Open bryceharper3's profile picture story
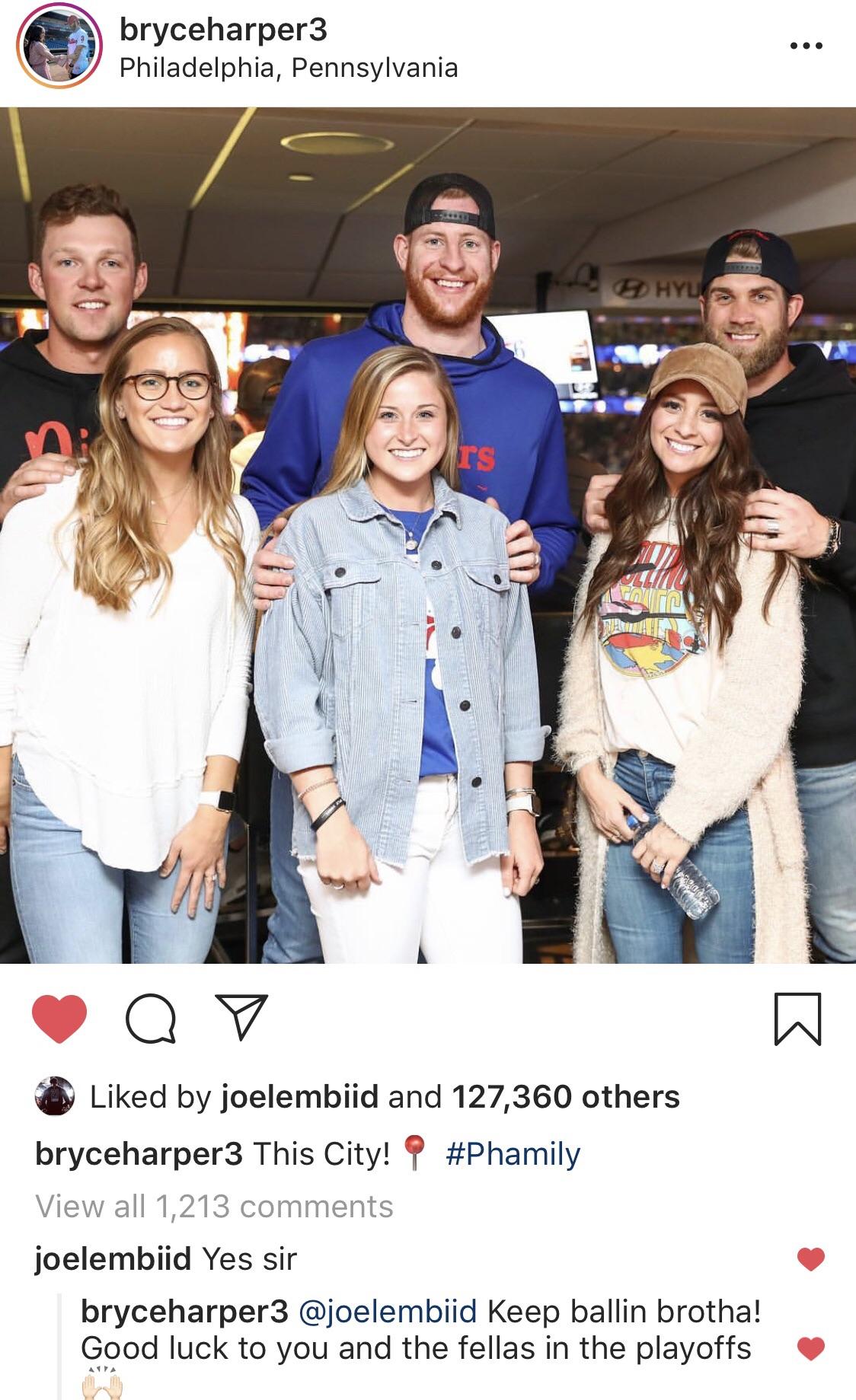The height and width of the screenshot is (1400, 856). point(59,46)
